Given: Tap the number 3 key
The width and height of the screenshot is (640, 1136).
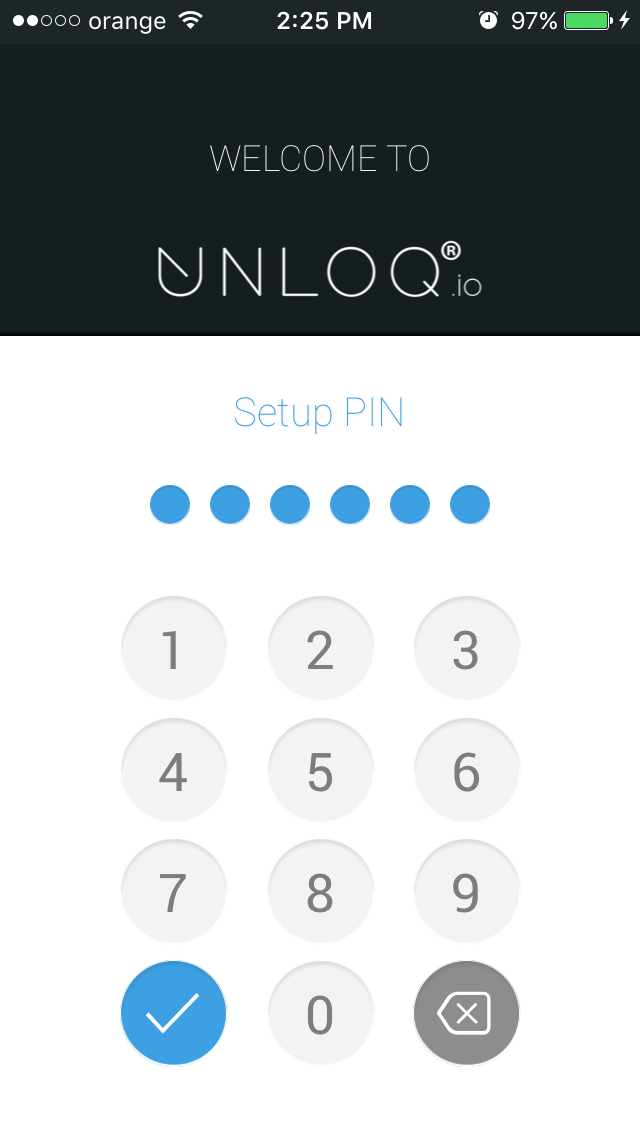Looking at the screenshot, I should [x=466, y=648].
